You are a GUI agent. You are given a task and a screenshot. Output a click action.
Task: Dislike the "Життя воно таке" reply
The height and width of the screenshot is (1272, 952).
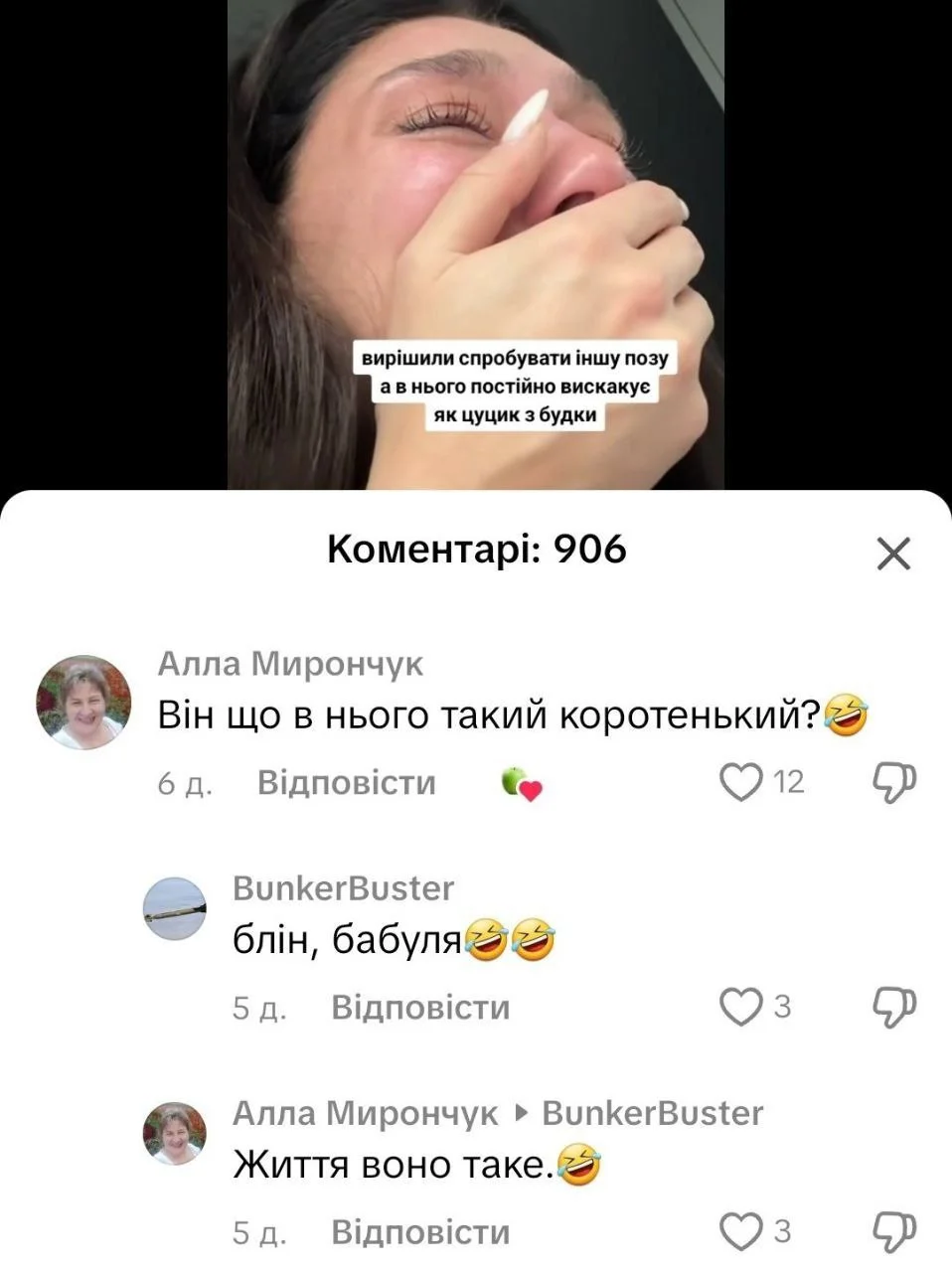point(893,1232)
